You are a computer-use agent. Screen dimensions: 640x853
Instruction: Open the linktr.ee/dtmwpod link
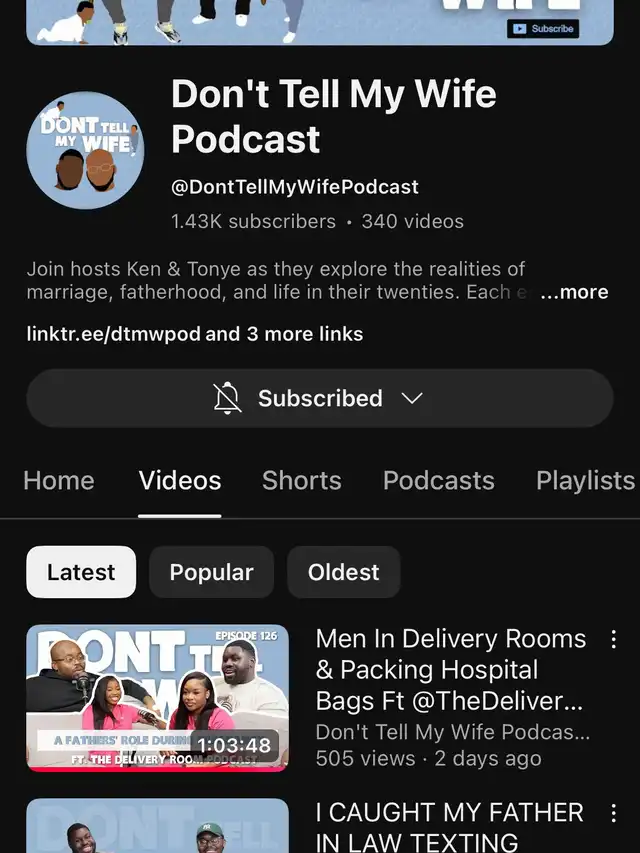pos(114,334)
